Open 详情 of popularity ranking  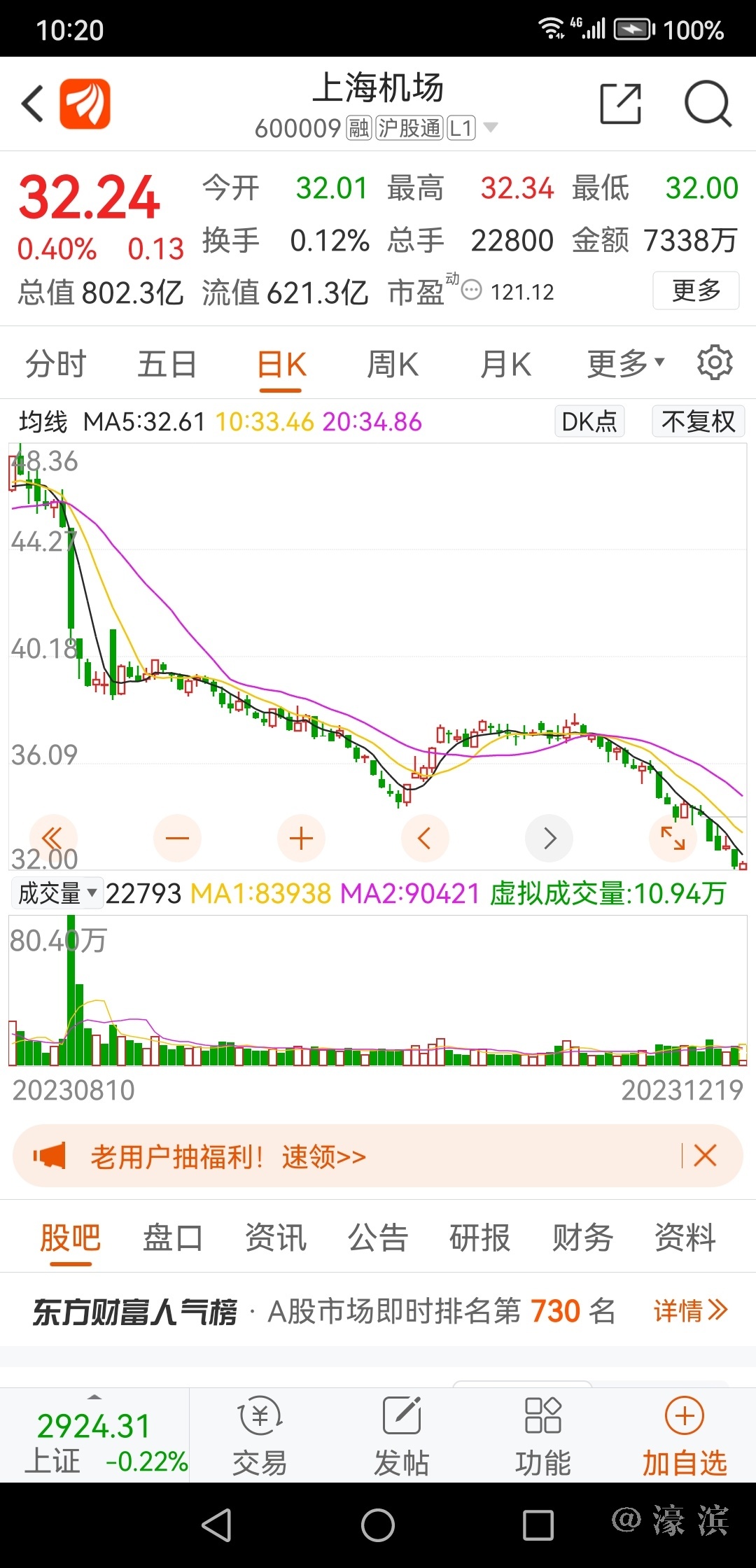click(x=690, y=1310)
